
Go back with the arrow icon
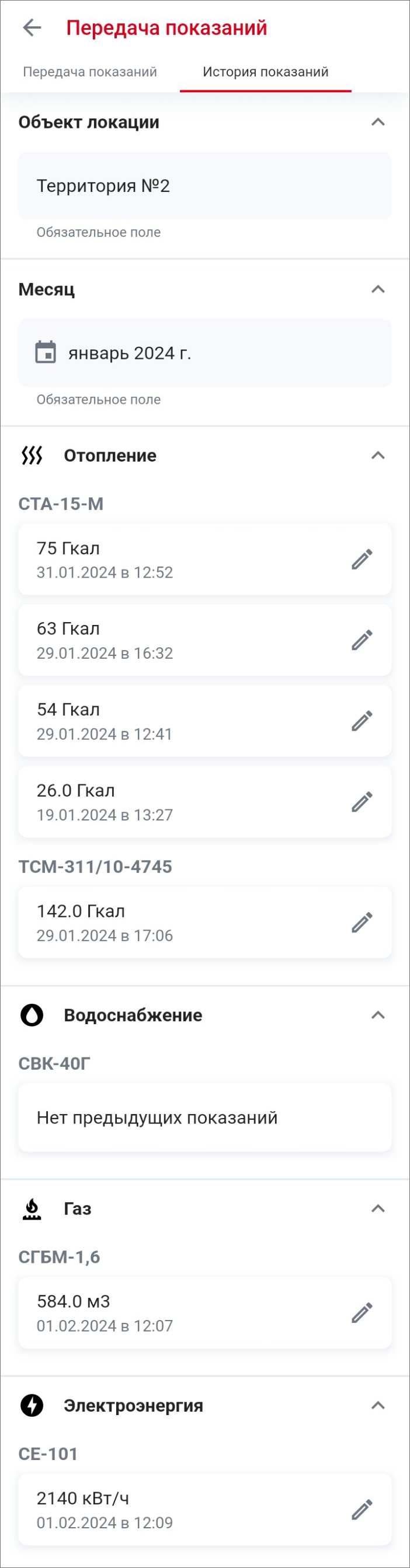pyautogui.click(x=32, y=27)
